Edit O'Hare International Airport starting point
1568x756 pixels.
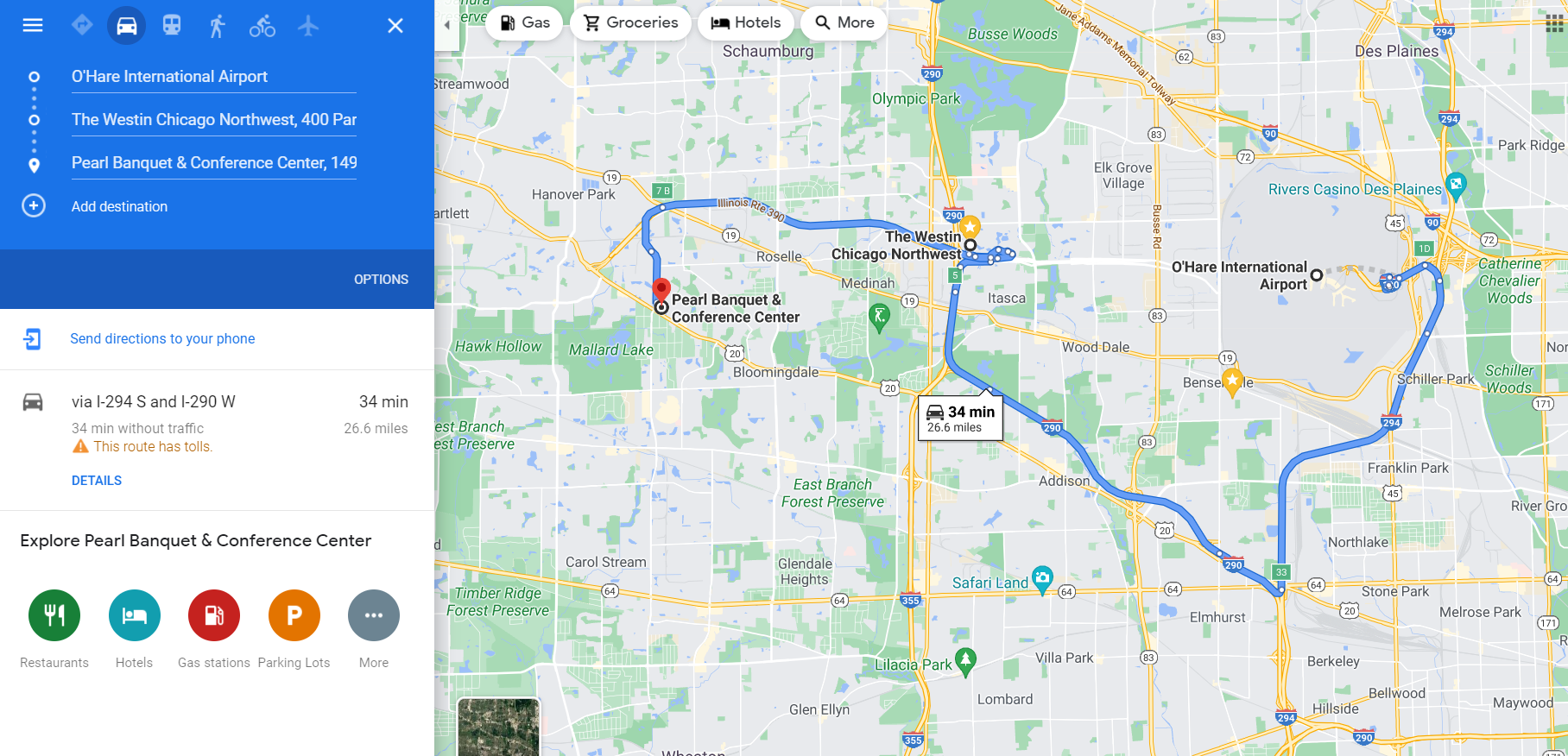(x=213, y=77)
